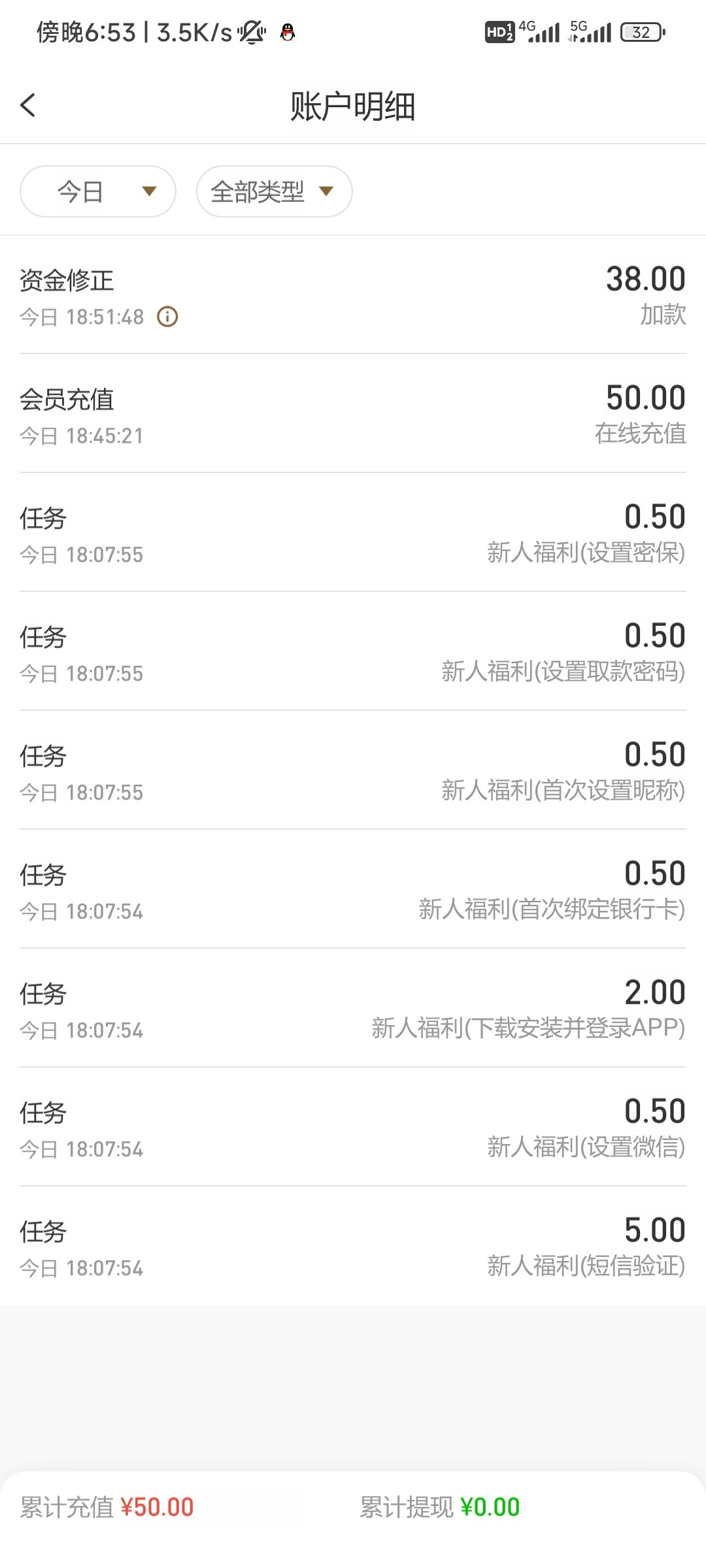The image size is (706, 1568).
Task: Tap the battery indicator showing 32
Action: click(x=641, y=31)
